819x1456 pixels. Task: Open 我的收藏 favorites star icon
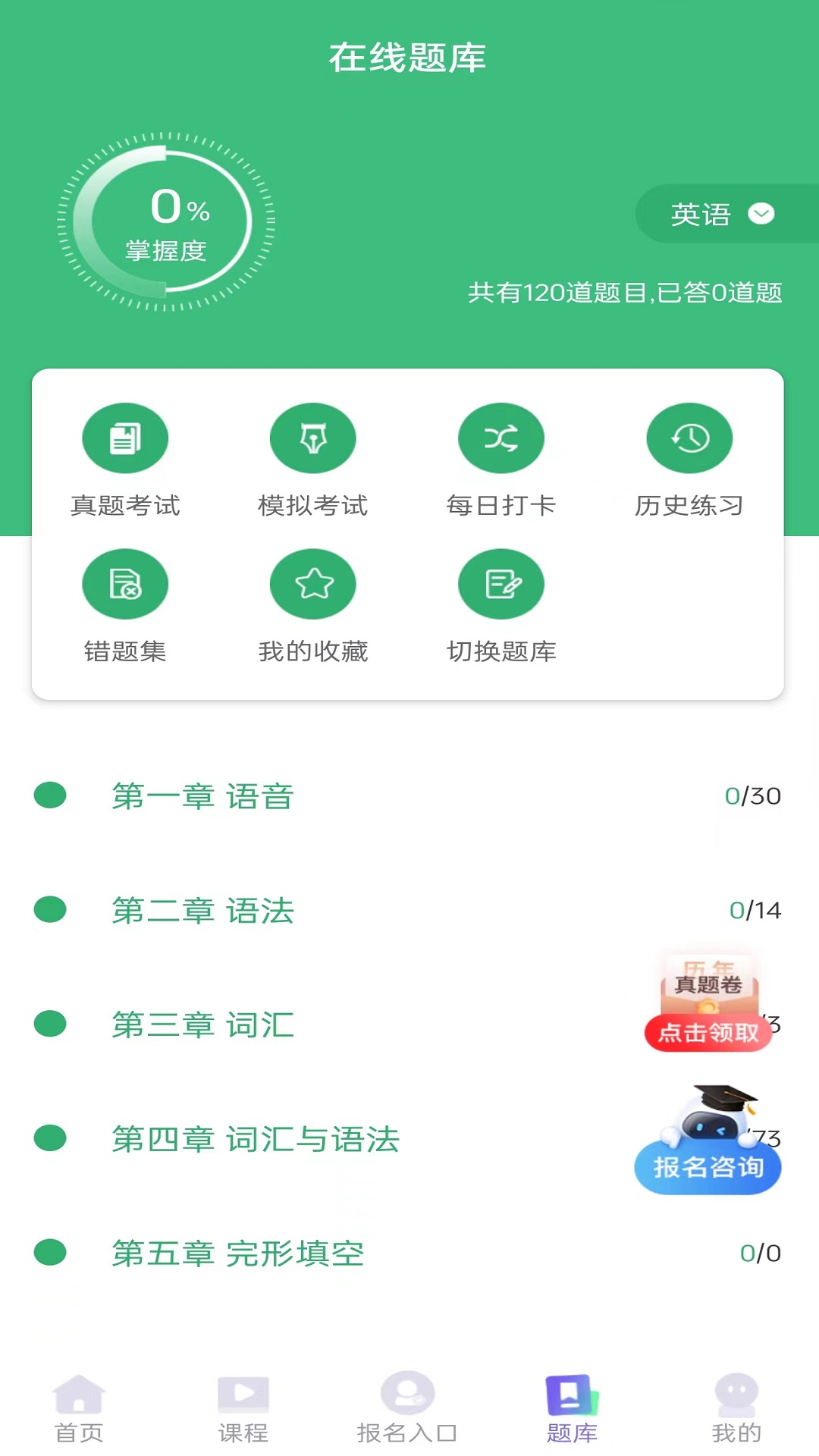click(x=312, y=583)
